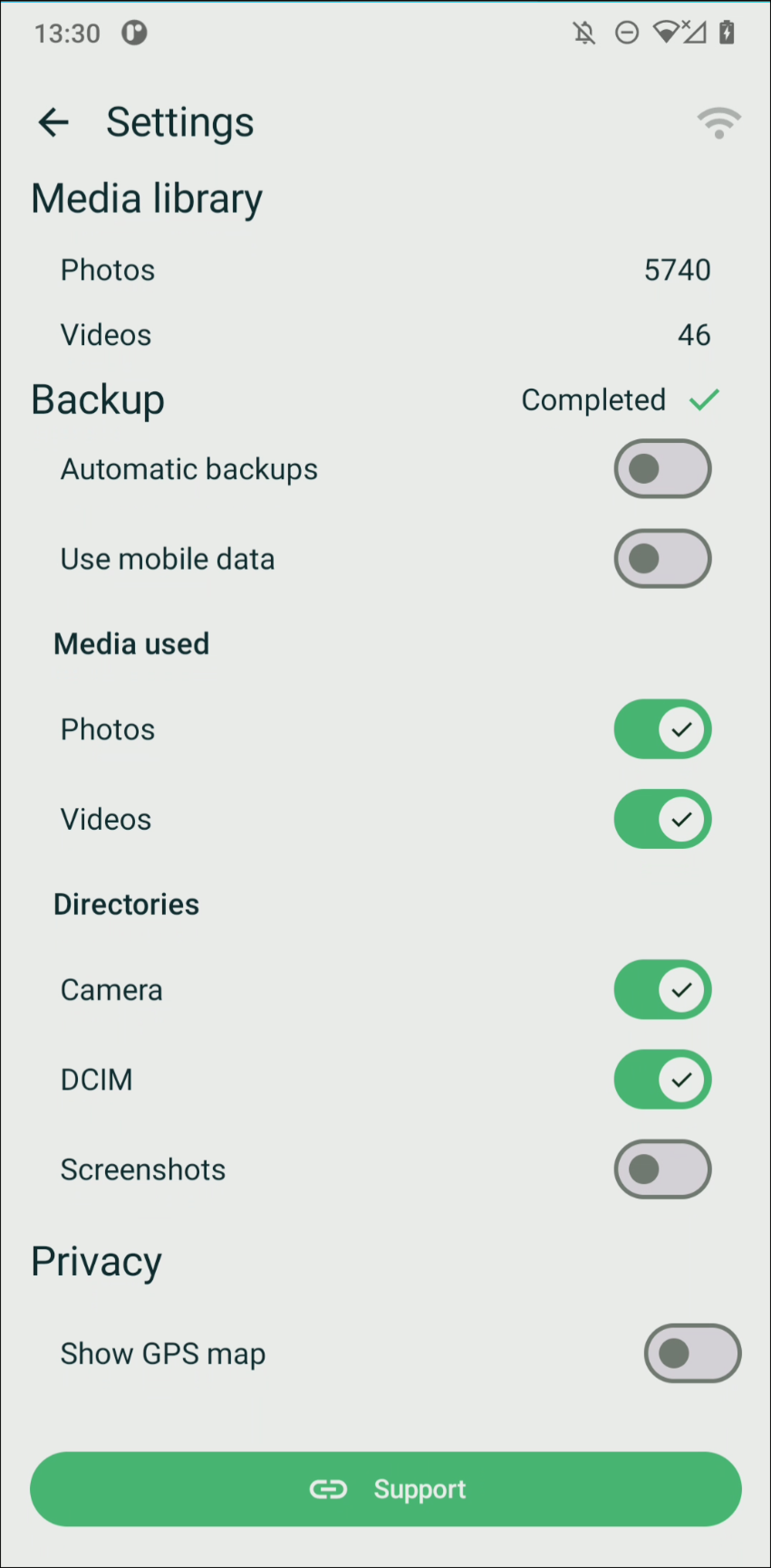
Task: Turn off the DCIM directory switch
Action: (662, 1079)
